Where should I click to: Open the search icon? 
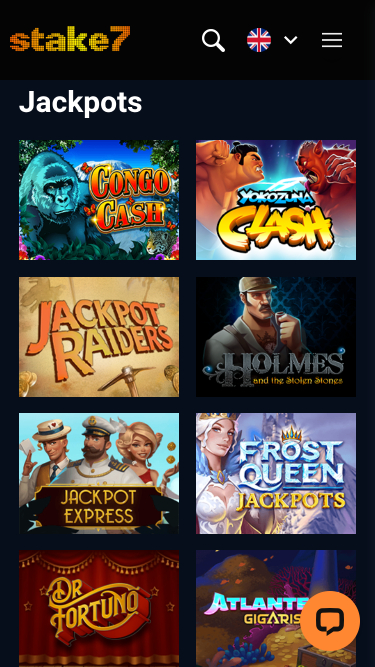pos(213,40)
